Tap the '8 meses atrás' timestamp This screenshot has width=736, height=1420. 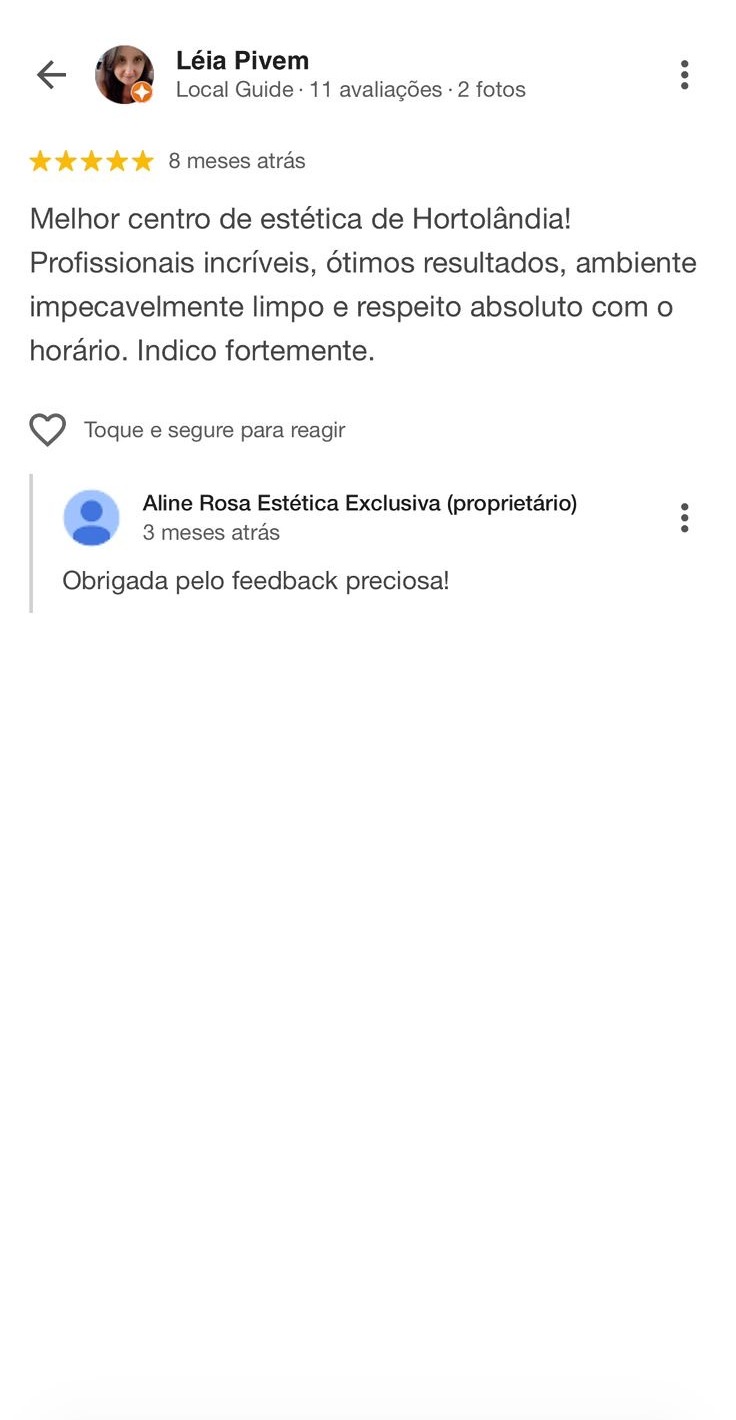[x=236, y=160]
